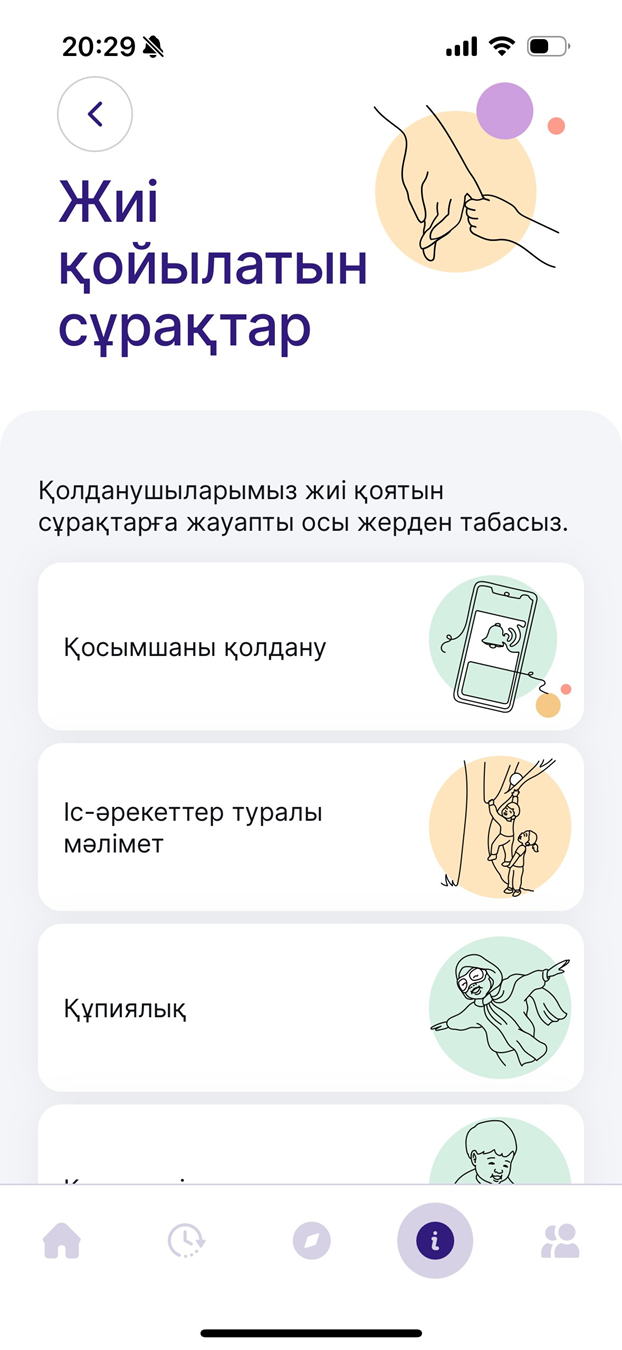Open the history clock tab
The width and height of the screenshot is (622, 1350).
186,1241
